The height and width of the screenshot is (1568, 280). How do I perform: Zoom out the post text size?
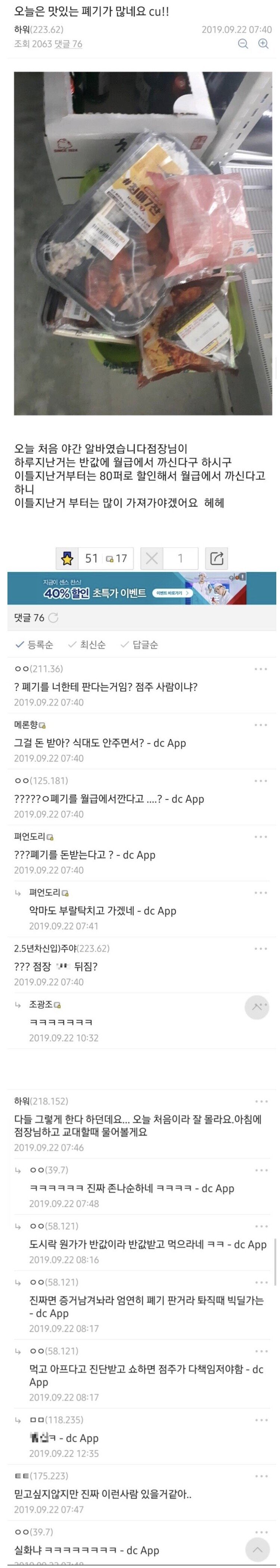tap(243, 44)
